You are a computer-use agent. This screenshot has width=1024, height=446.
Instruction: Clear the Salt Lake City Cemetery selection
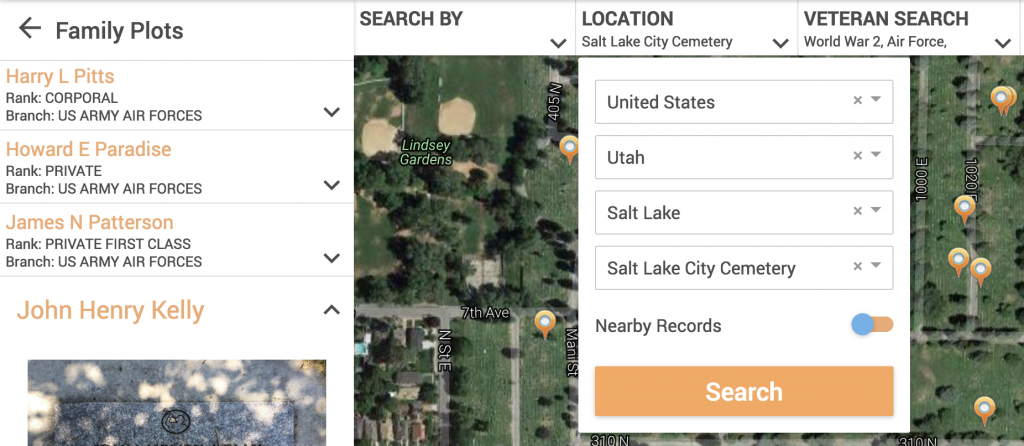[x=857, y=267]
